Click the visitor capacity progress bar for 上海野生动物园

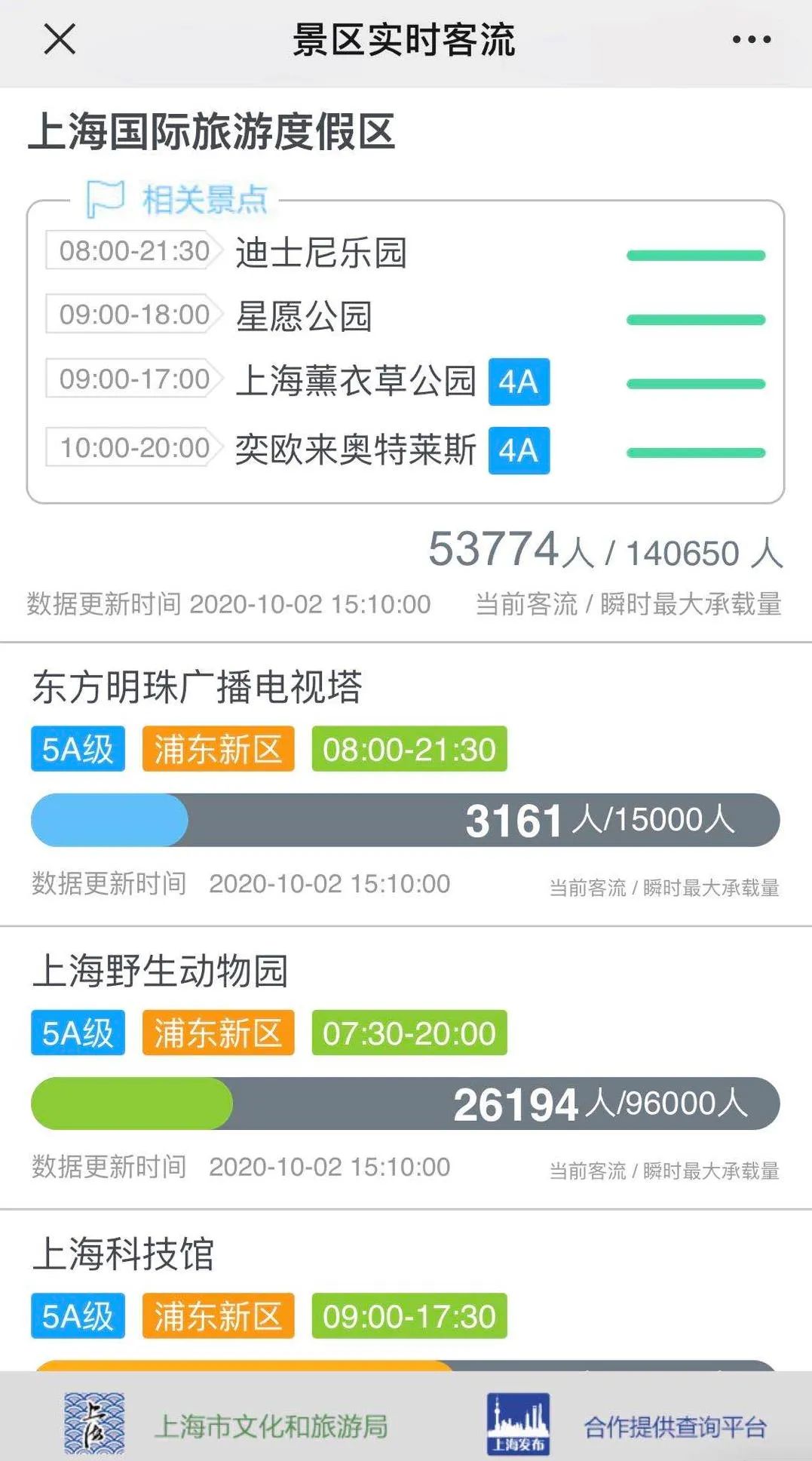(x=406, y=1104)
